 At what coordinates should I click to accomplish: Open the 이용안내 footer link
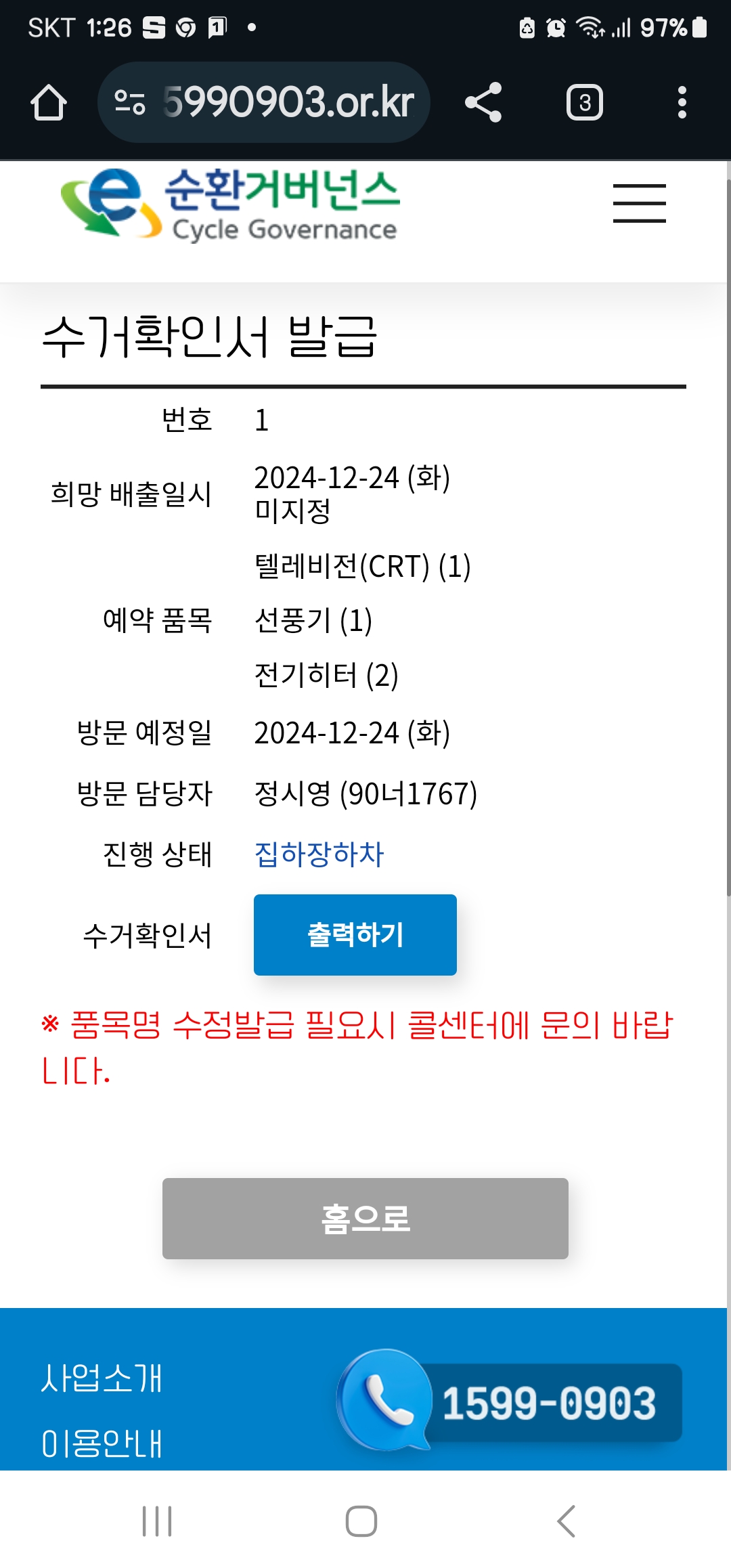tap(102, 1443)
